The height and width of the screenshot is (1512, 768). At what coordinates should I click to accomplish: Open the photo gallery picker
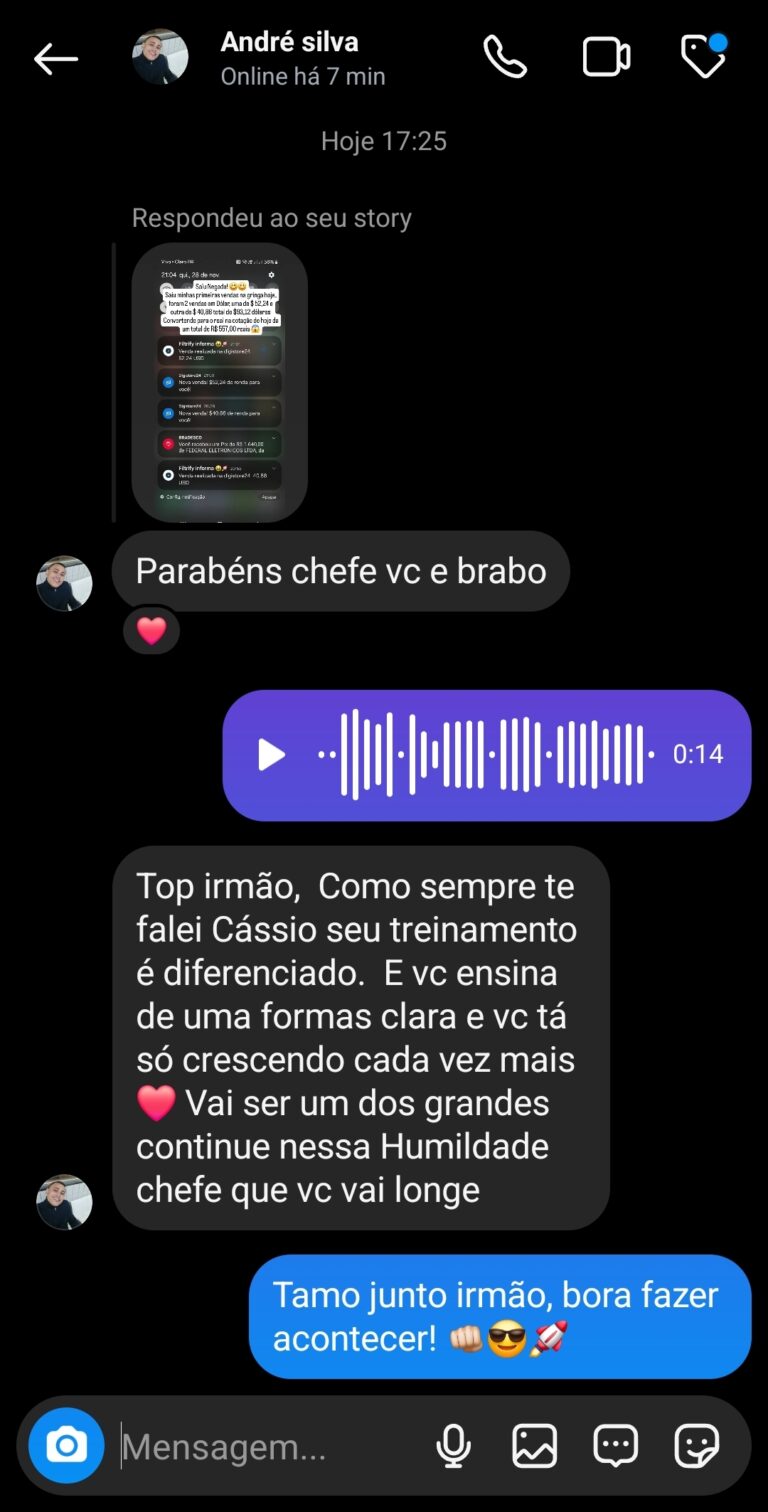pos(535,1445)
